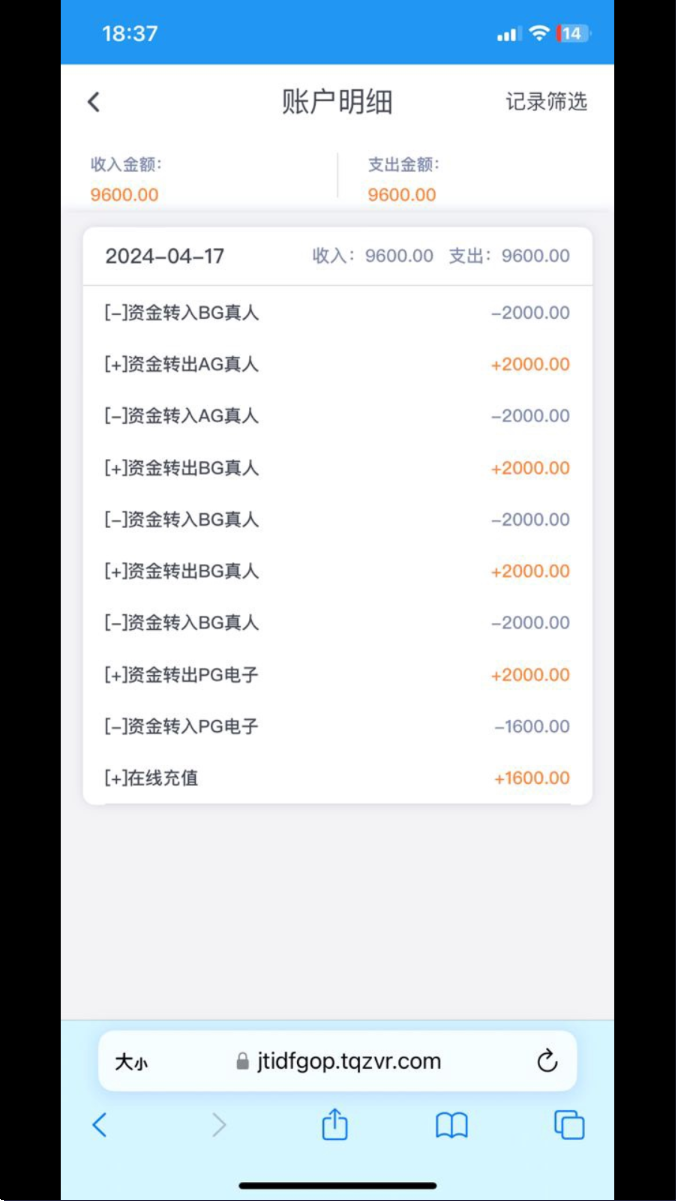Show all open Safari tabs
The height and width of the screenshot is (1201, 676).
pos(569,1125)
